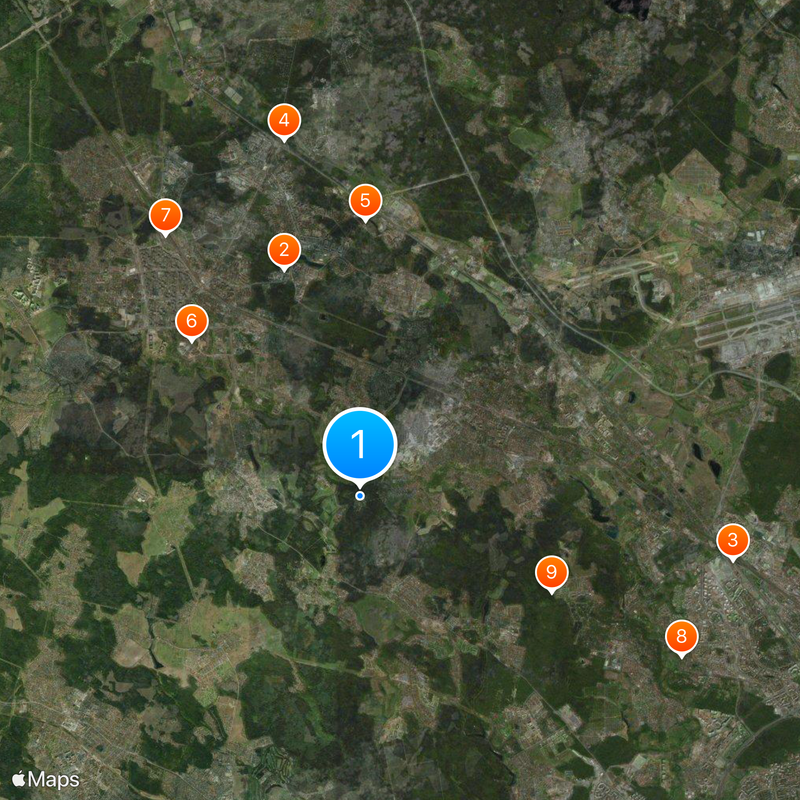The width and height of the screenshot is (800, 800).
Task: Open the orange pin numbered 3
Action: tap(733, 541)
